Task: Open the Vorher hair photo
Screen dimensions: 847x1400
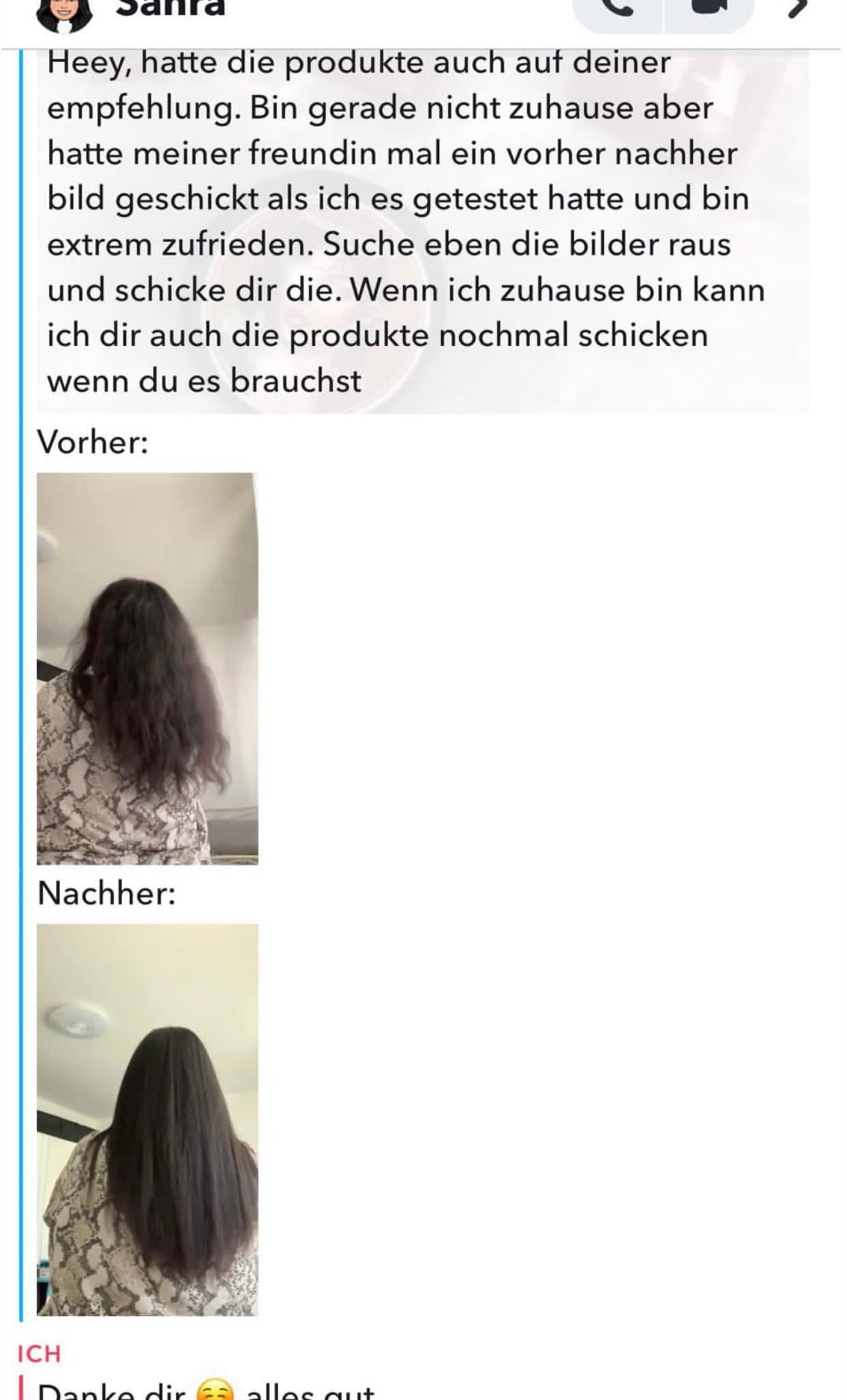Action: (147, 668)
